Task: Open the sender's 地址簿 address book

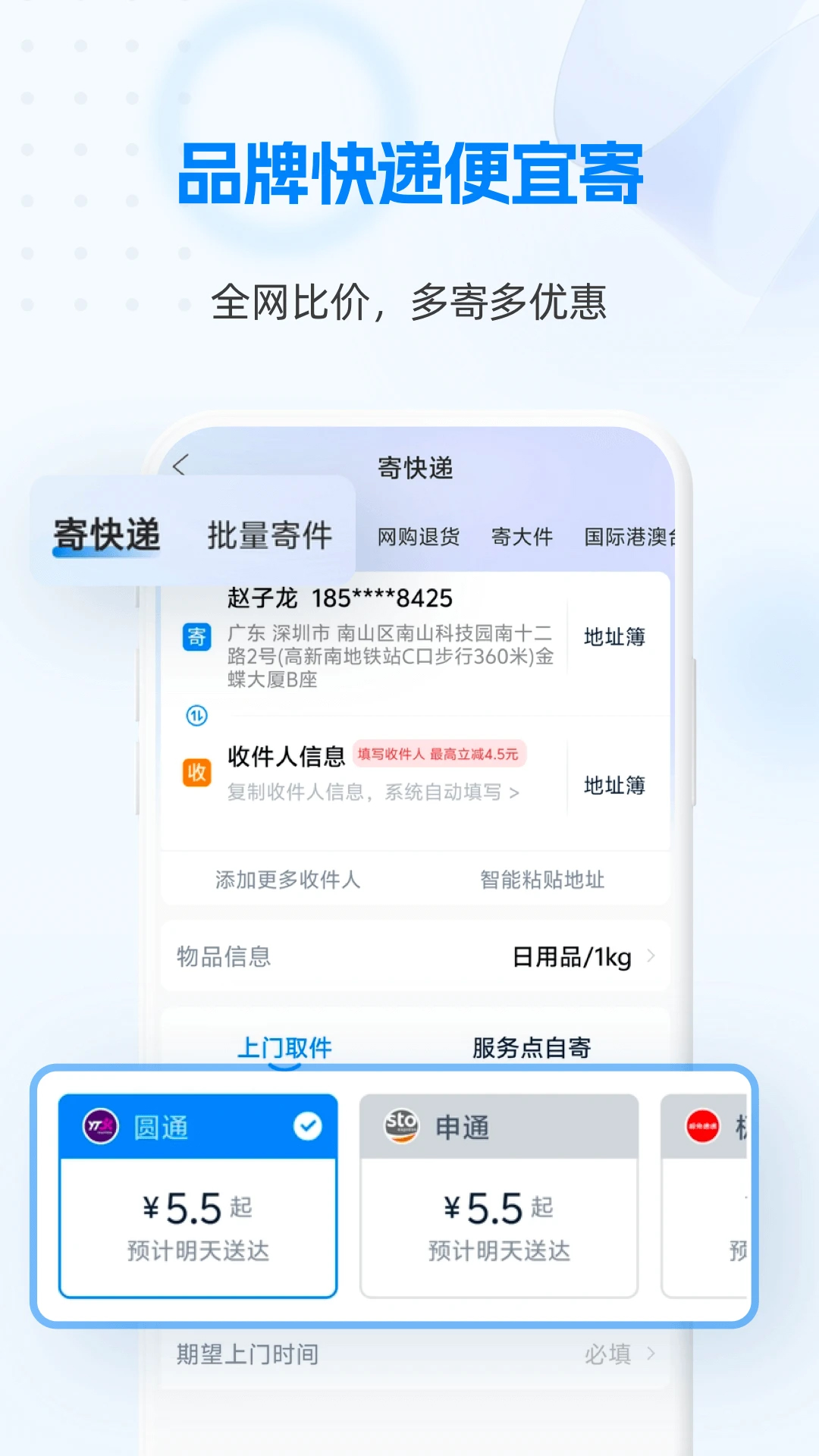Action: coord(614,637)
